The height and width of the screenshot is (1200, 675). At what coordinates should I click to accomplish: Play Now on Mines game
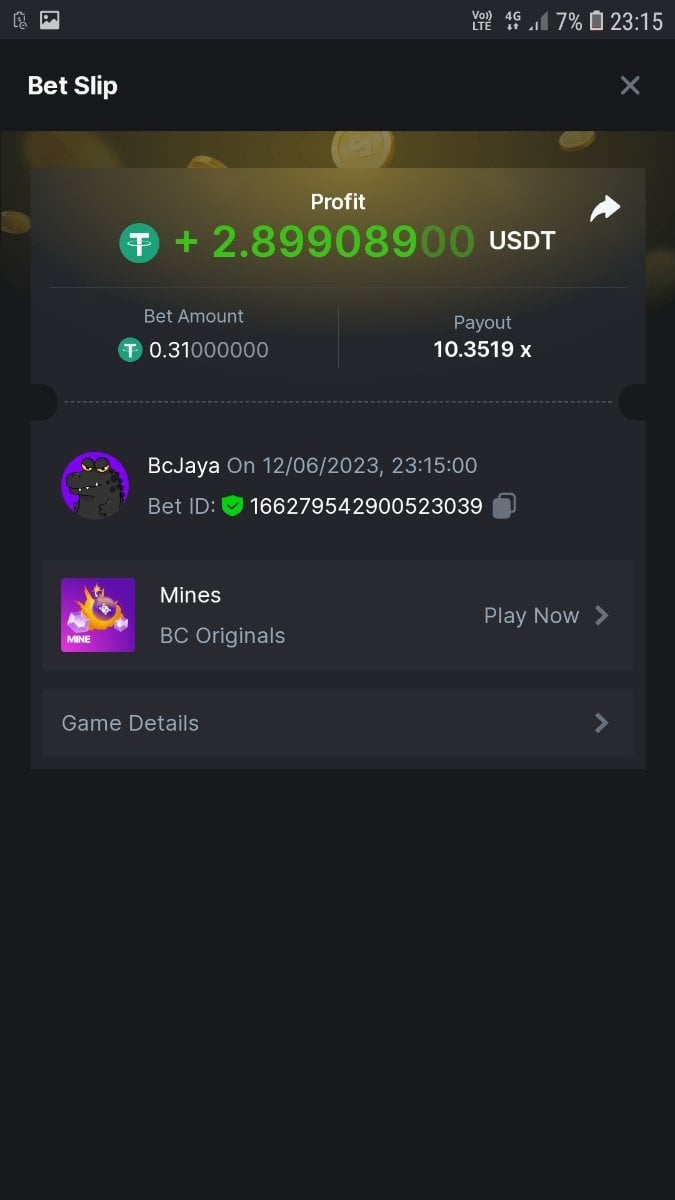545,615
